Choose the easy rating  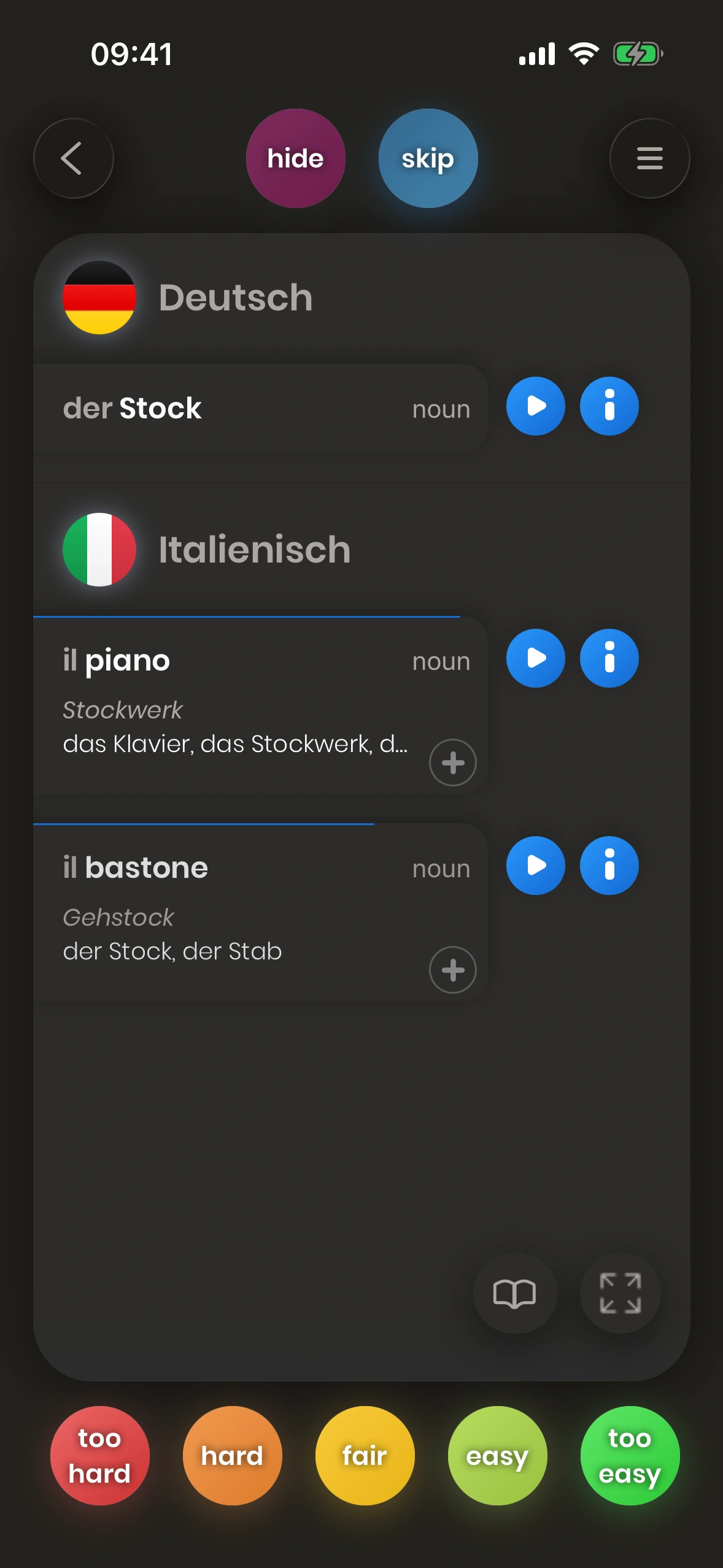497,1455
